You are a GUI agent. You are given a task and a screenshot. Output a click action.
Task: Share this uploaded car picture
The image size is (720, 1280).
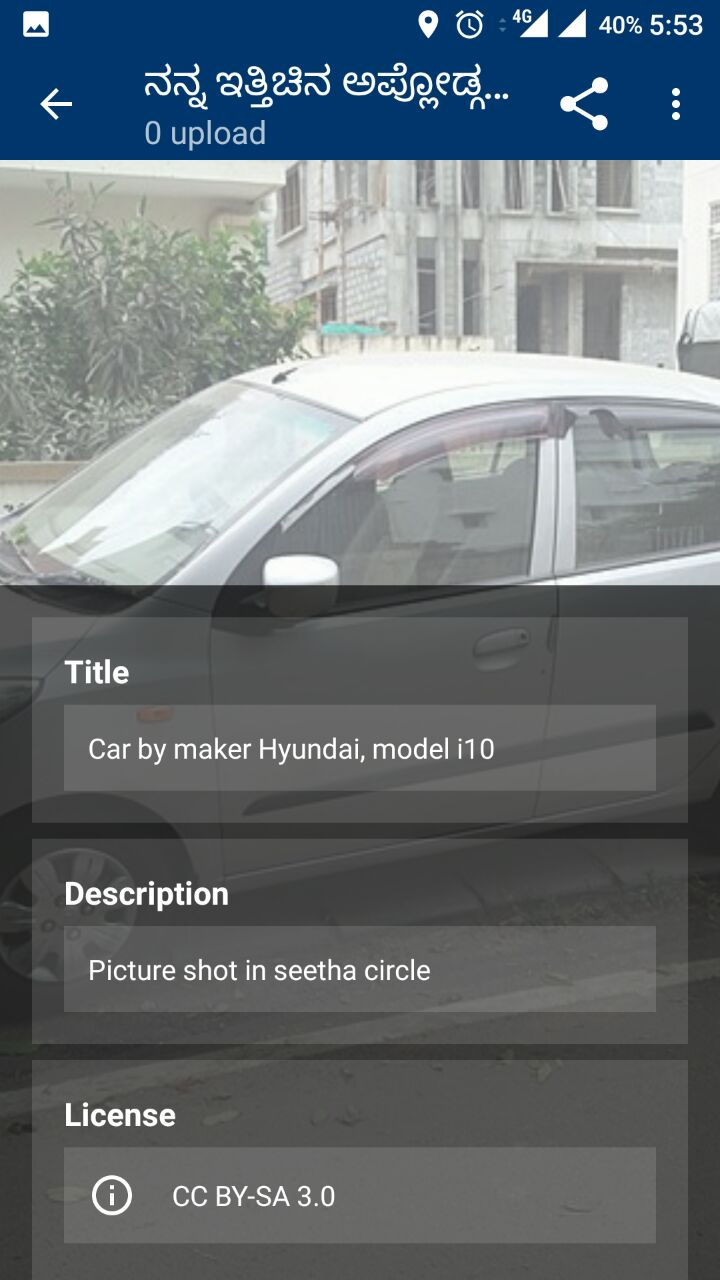coord(584,104)
